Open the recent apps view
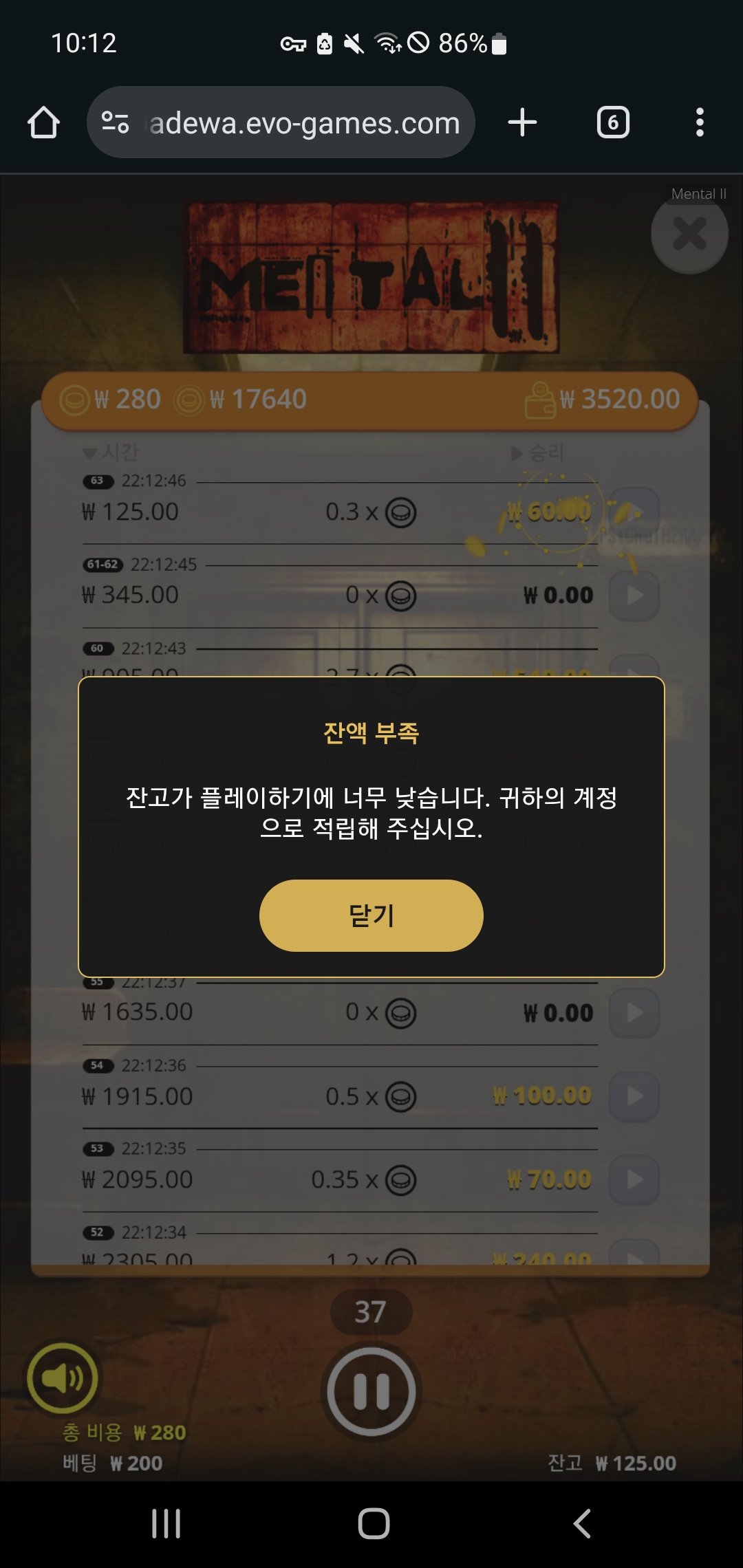The width and height of the screenshot is (743, 1568). click(x=166, y=1523)
